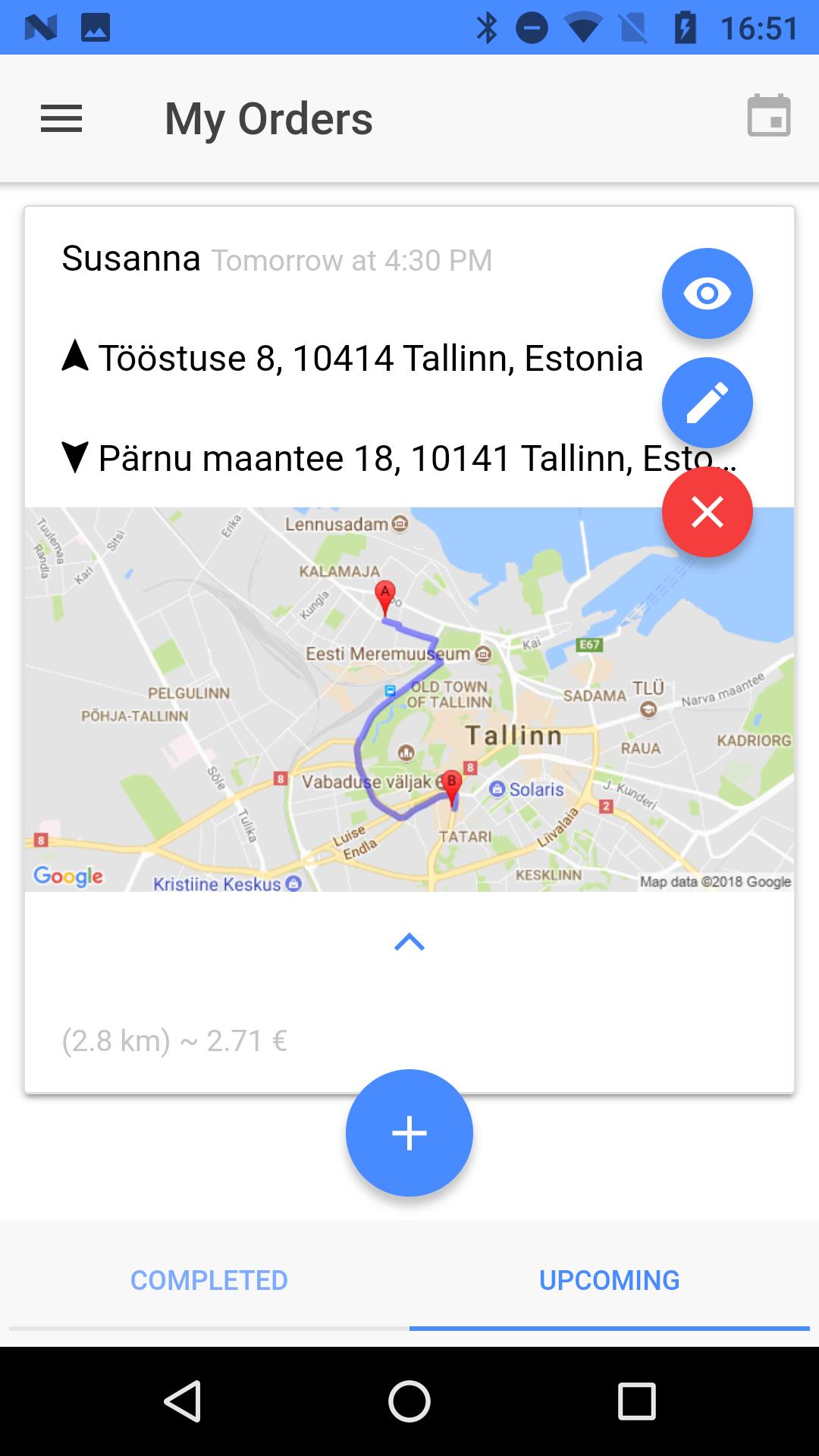Cancel Susanna's order with the red X

pyautogui.click(x=707, y=512)
